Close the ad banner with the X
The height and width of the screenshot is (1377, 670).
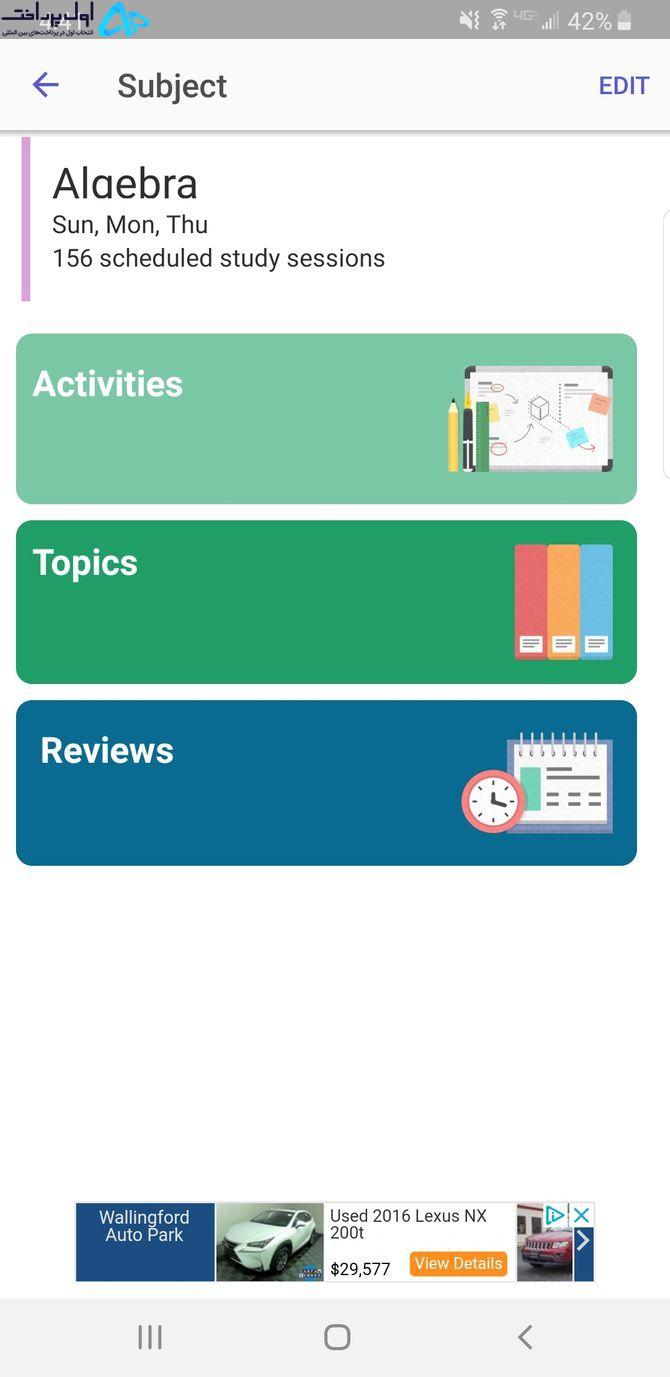coord(582,1215)
